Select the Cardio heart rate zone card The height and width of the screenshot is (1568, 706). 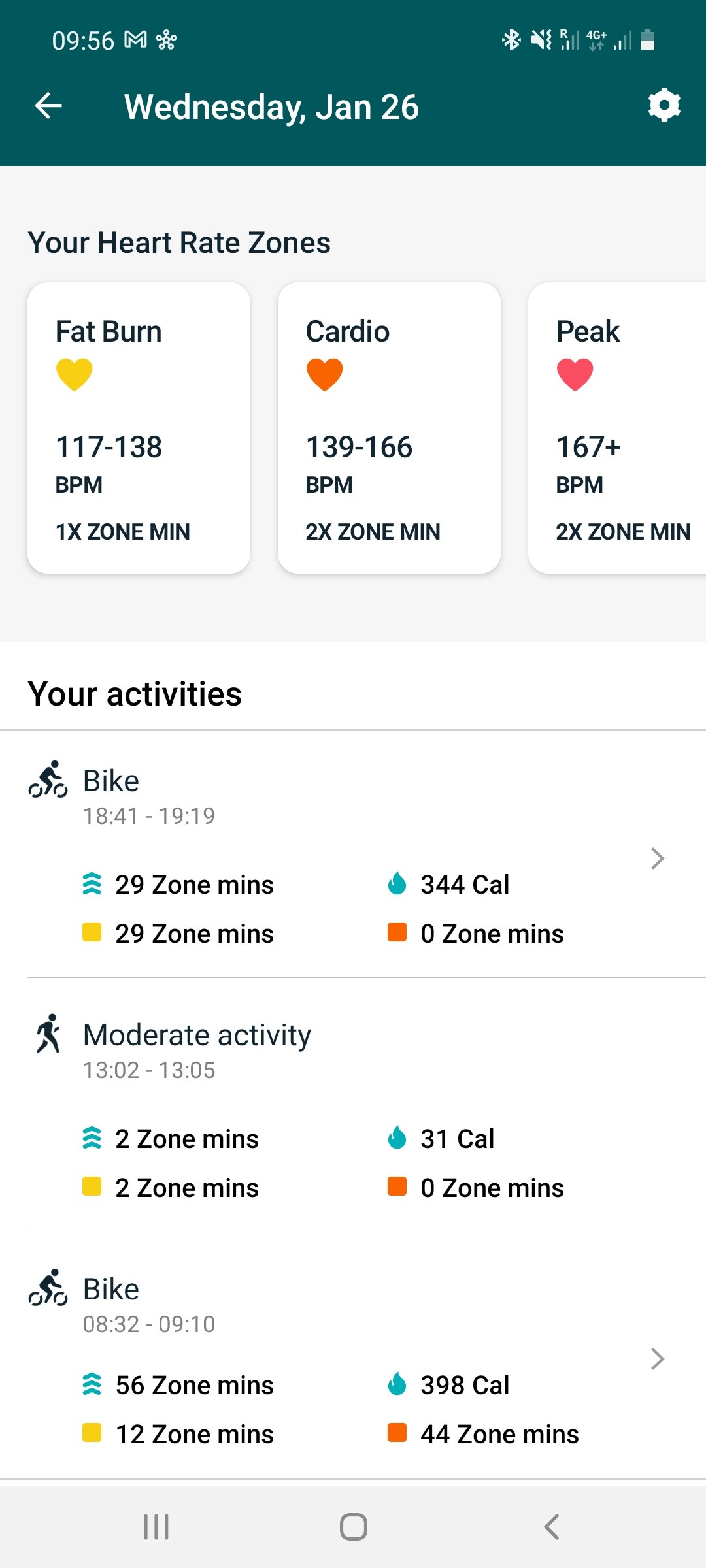point(390,428)
